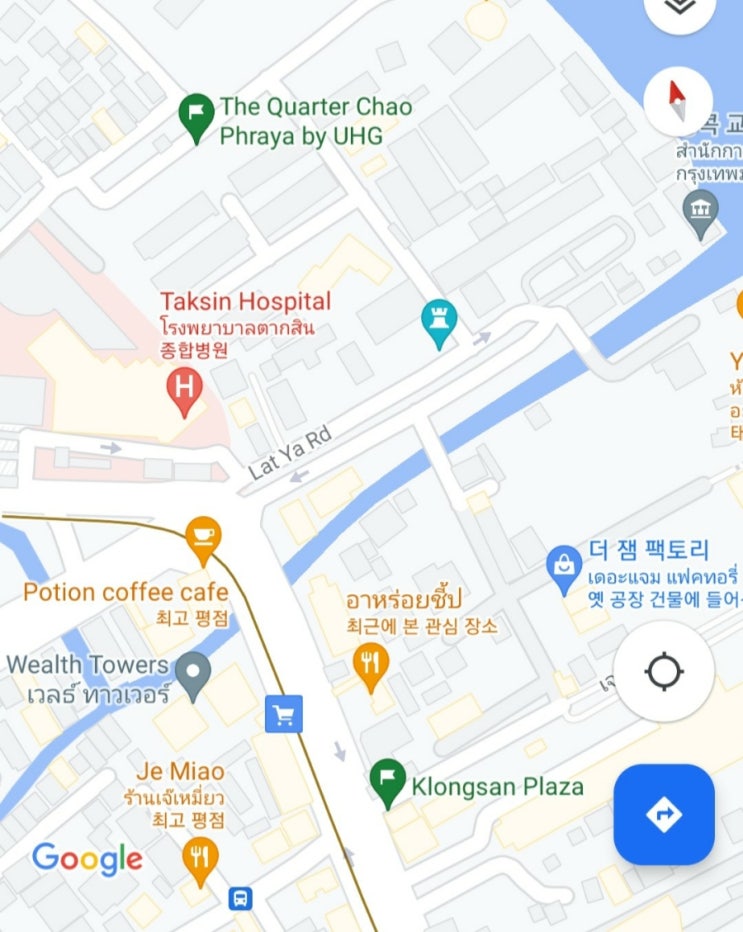
Task: Tap the Wealth Towers marker
Action: [193, 676]
